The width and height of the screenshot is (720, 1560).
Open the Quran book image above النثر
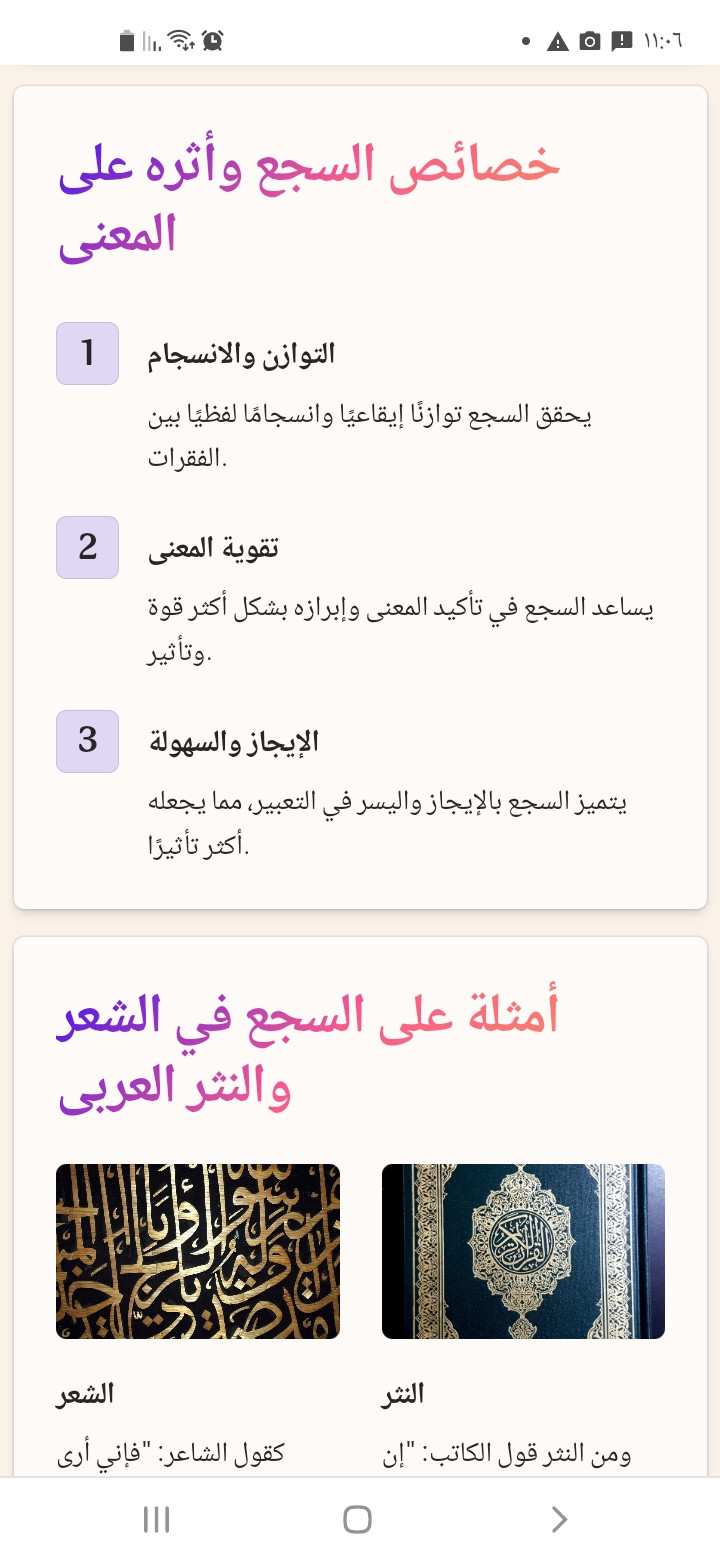point(523,1251)
